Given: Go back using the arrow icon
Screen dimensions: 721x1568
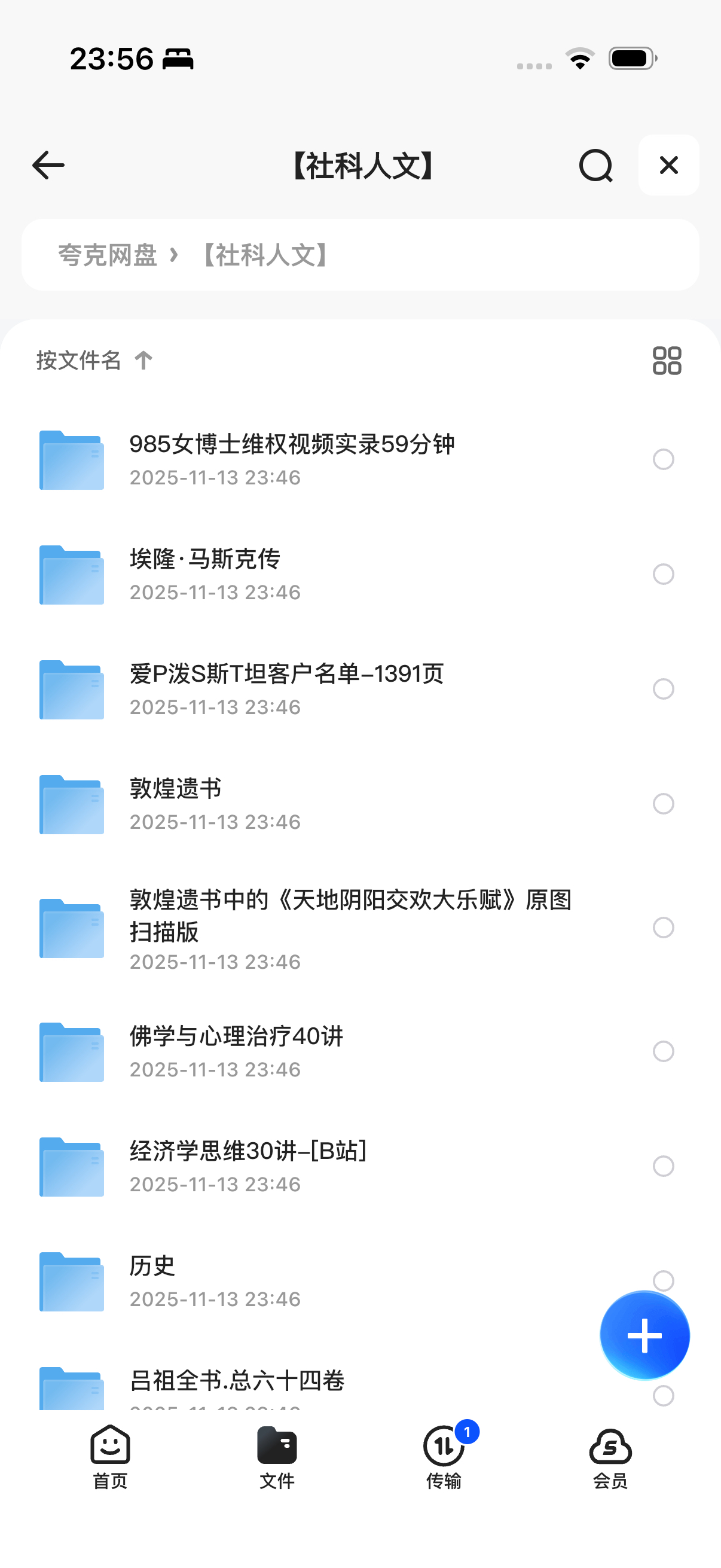Looking at the screenshot, I should (48, 166).
